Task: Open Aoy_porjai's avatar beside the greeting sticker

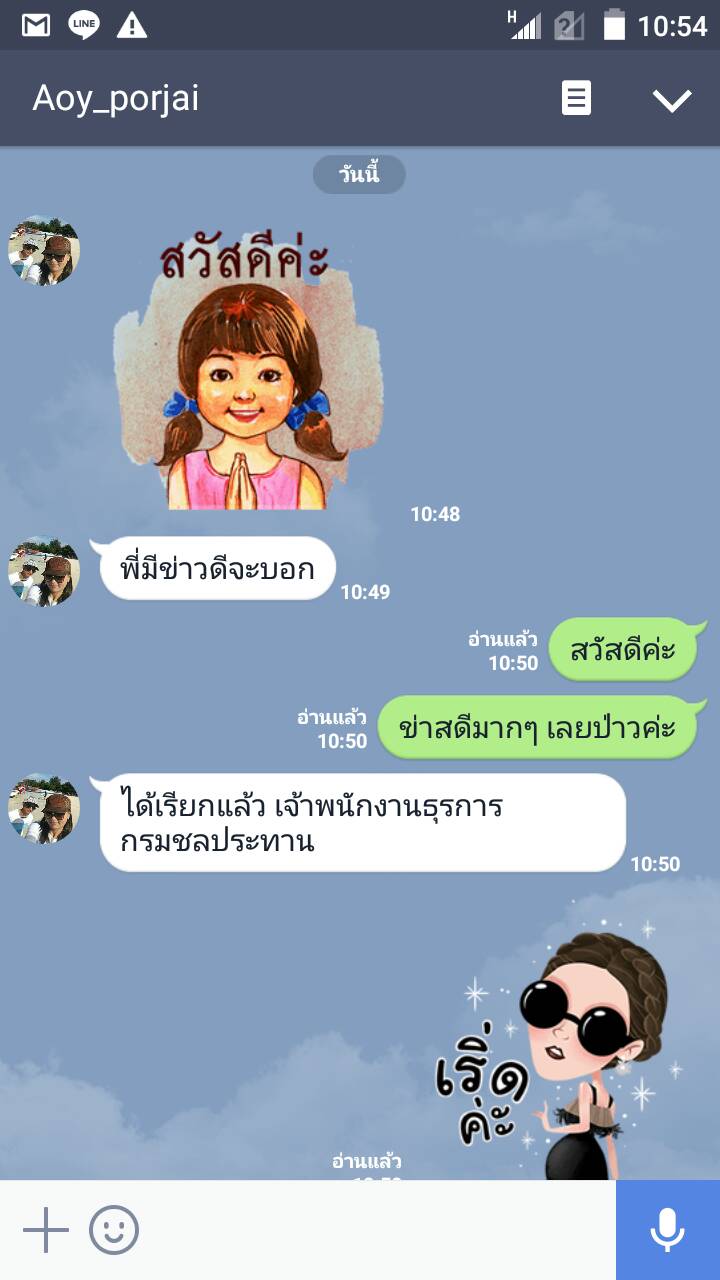Action: click(x=44, y=251)
